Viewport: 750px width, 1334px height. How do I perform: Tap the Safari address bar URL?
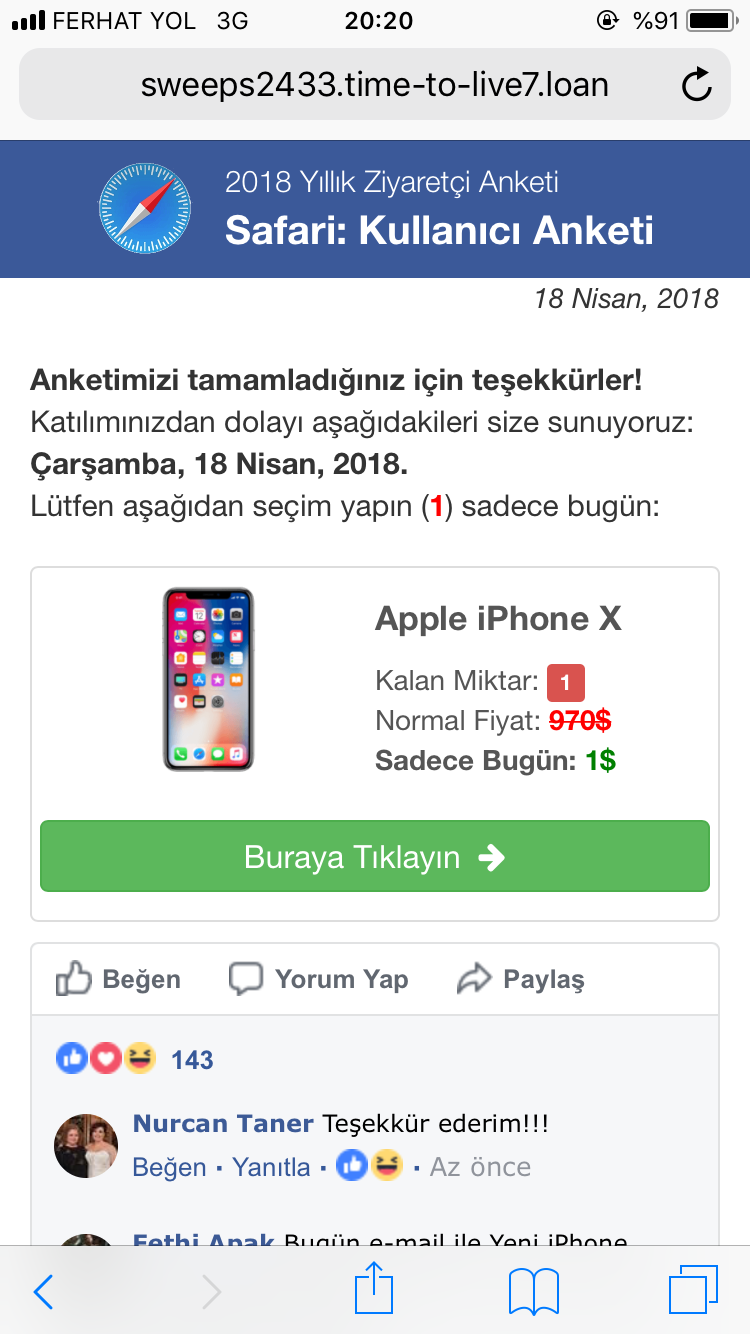click(375, 84)
